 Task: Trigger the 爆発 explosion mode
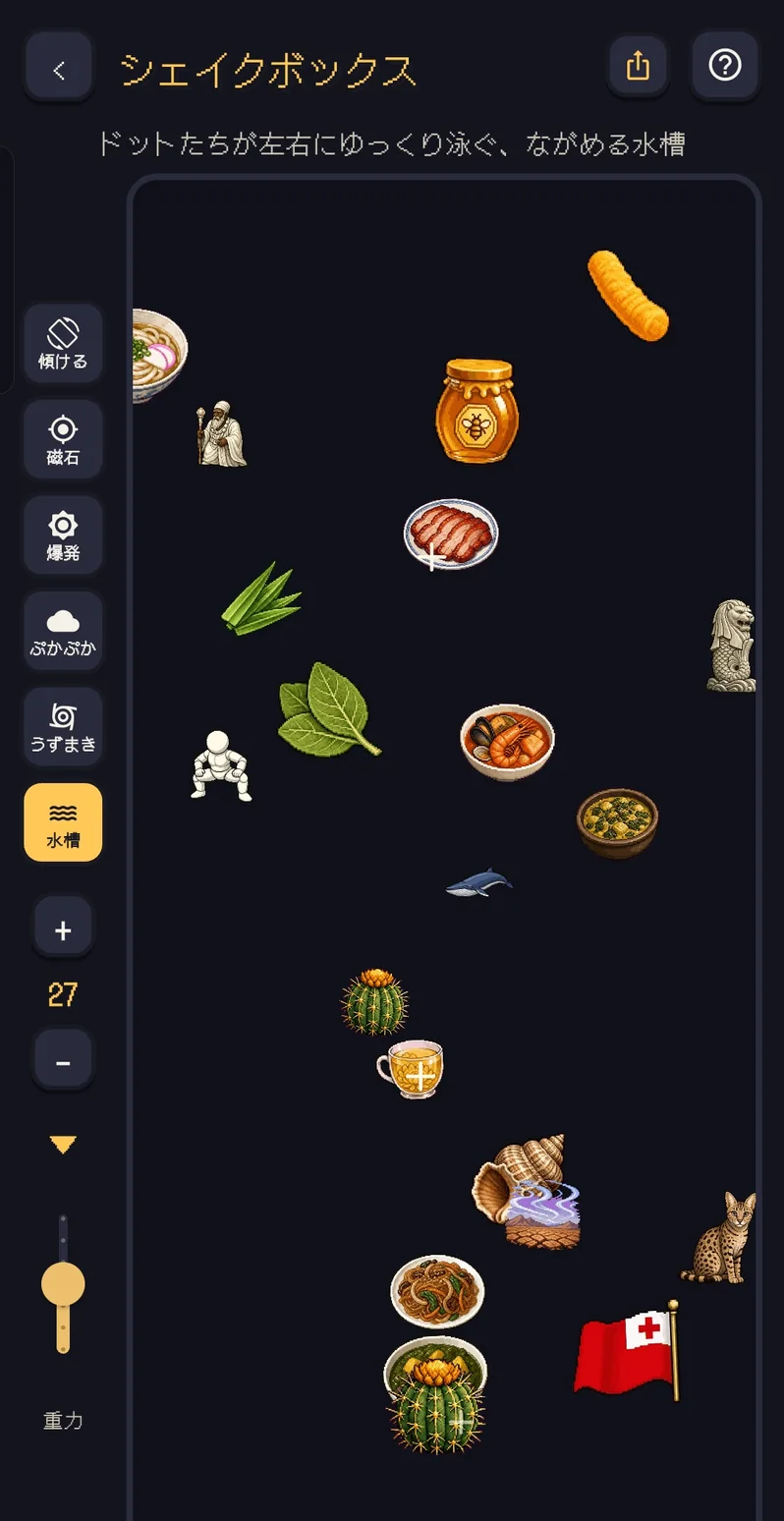click(x=63, y=535)
